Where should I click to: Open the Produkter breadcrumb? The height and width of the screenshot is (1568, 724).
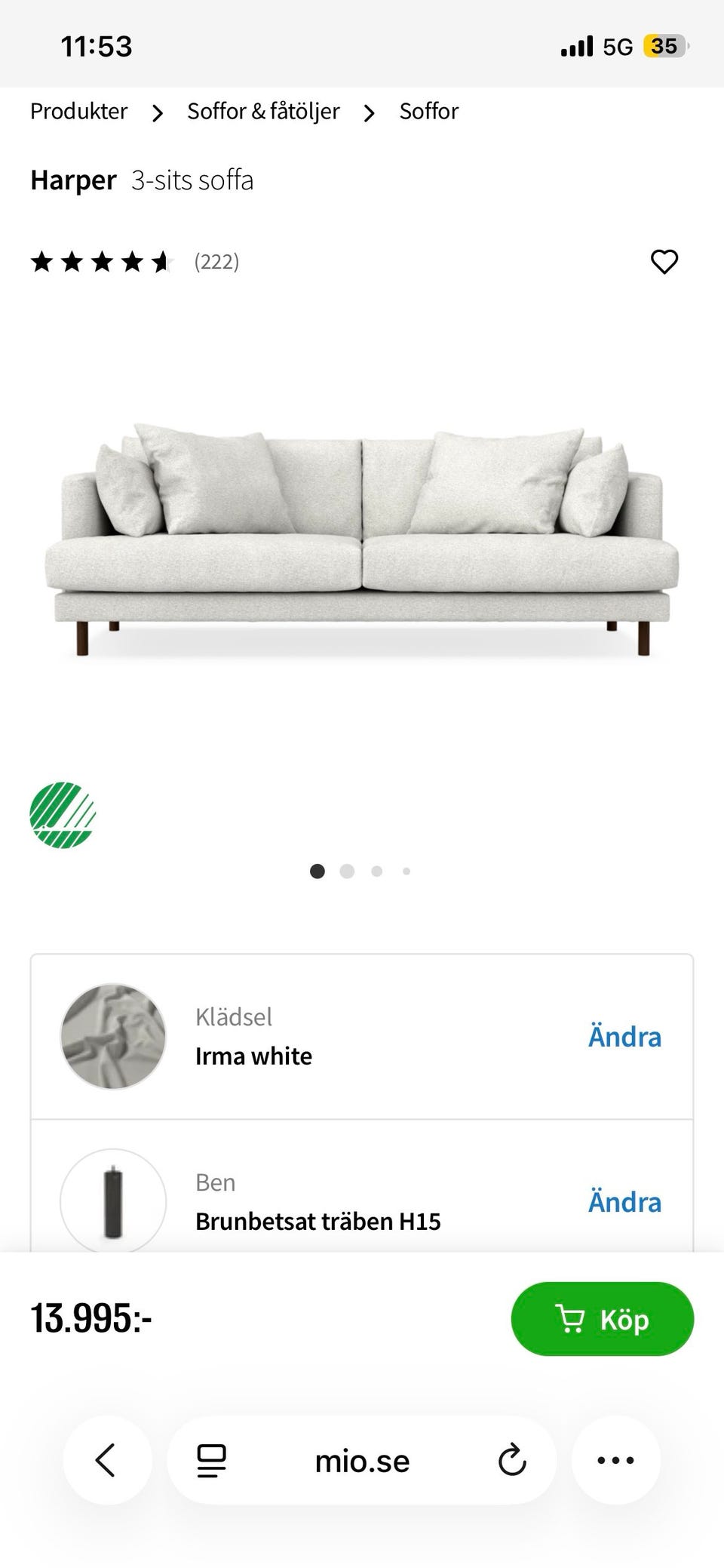78,112
